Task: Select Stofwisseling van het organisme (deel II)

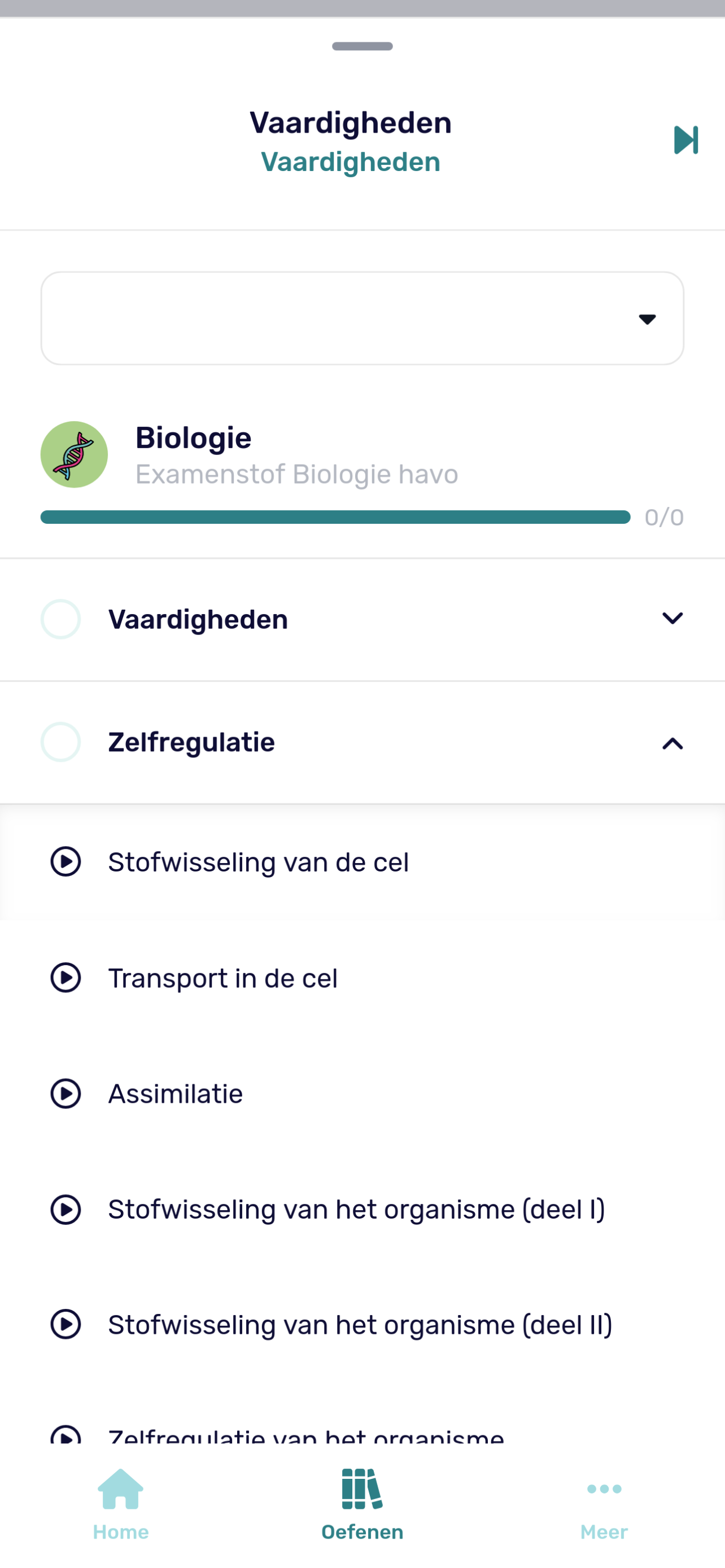Action: [362, 1325]
